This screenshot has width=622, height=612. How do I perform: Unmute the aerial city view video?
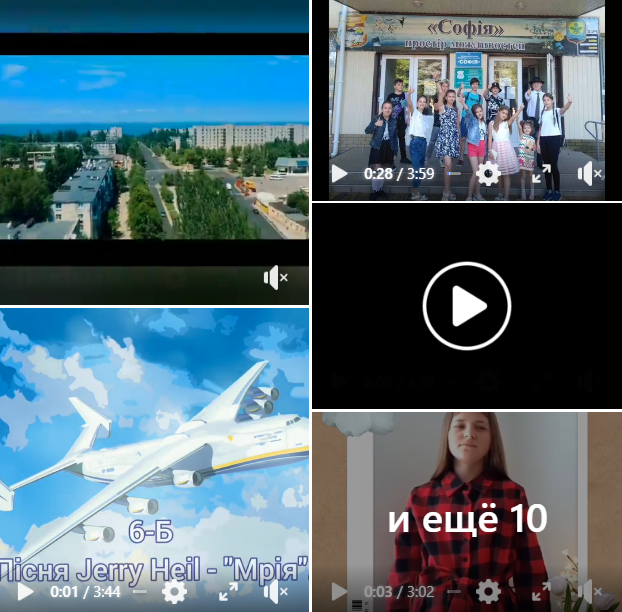(x=274, y=277)
